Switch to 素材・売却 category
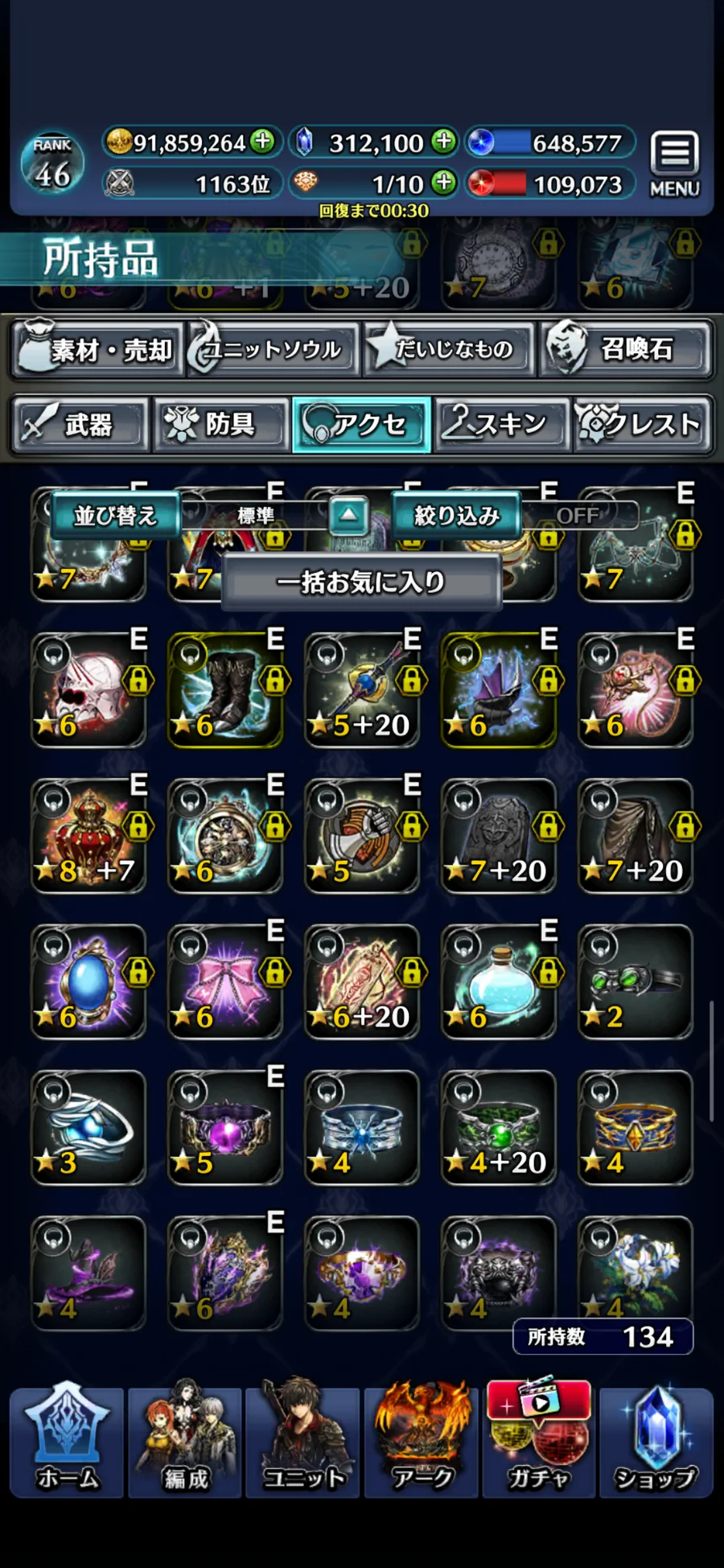Screen dimensions: 724x1568 (97, 349)
